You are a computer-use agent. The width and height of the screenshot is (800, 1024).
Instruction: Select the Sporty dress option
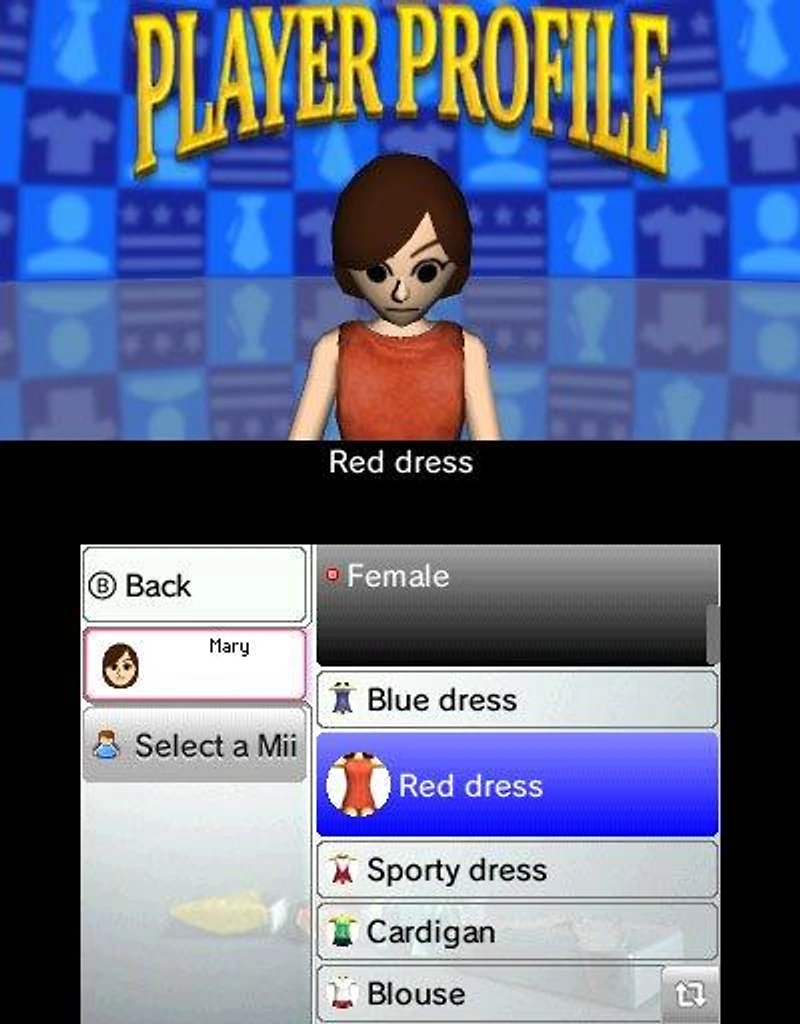tap(516, 869)
